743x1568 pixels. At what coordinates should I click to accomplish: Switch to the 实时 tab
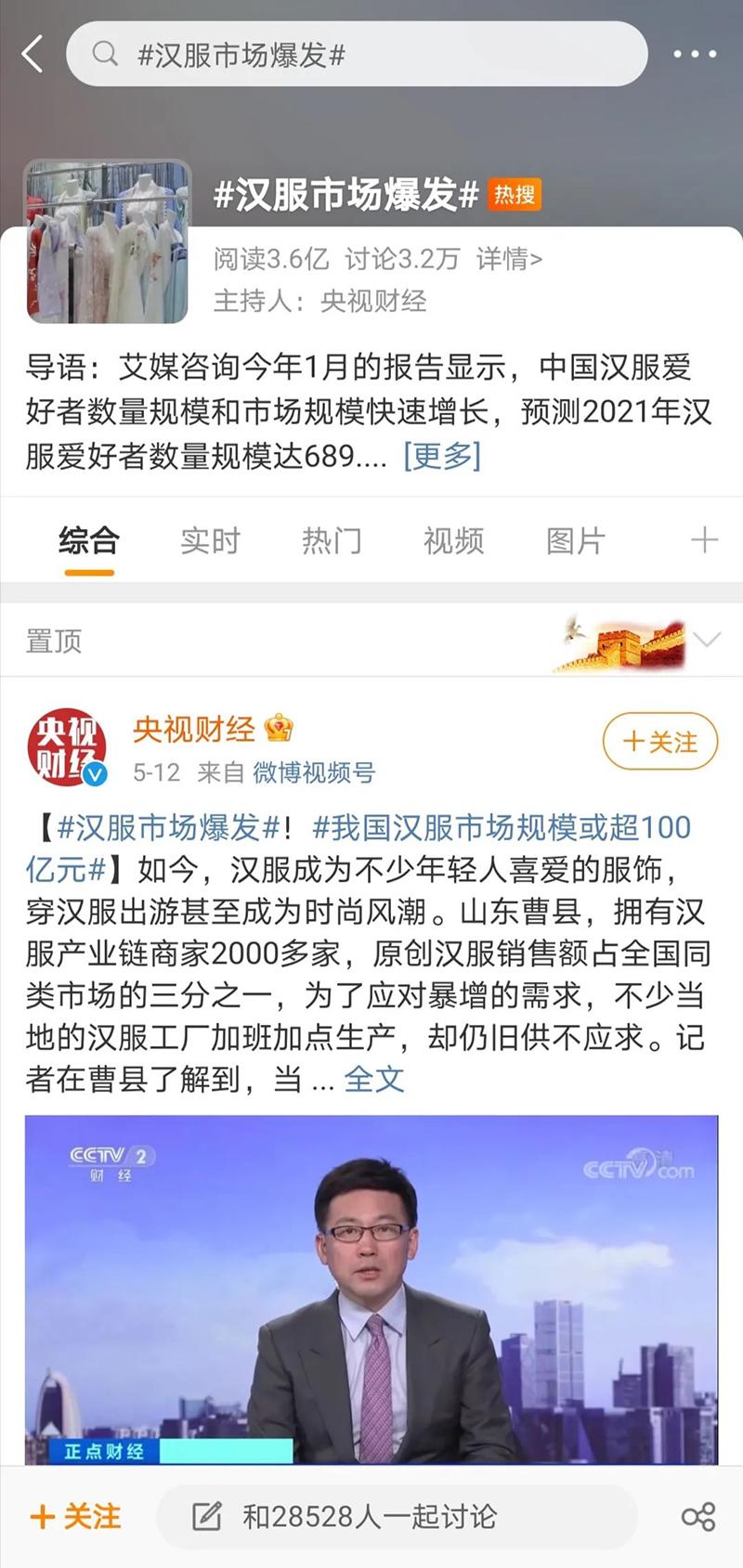coord(210,540)
